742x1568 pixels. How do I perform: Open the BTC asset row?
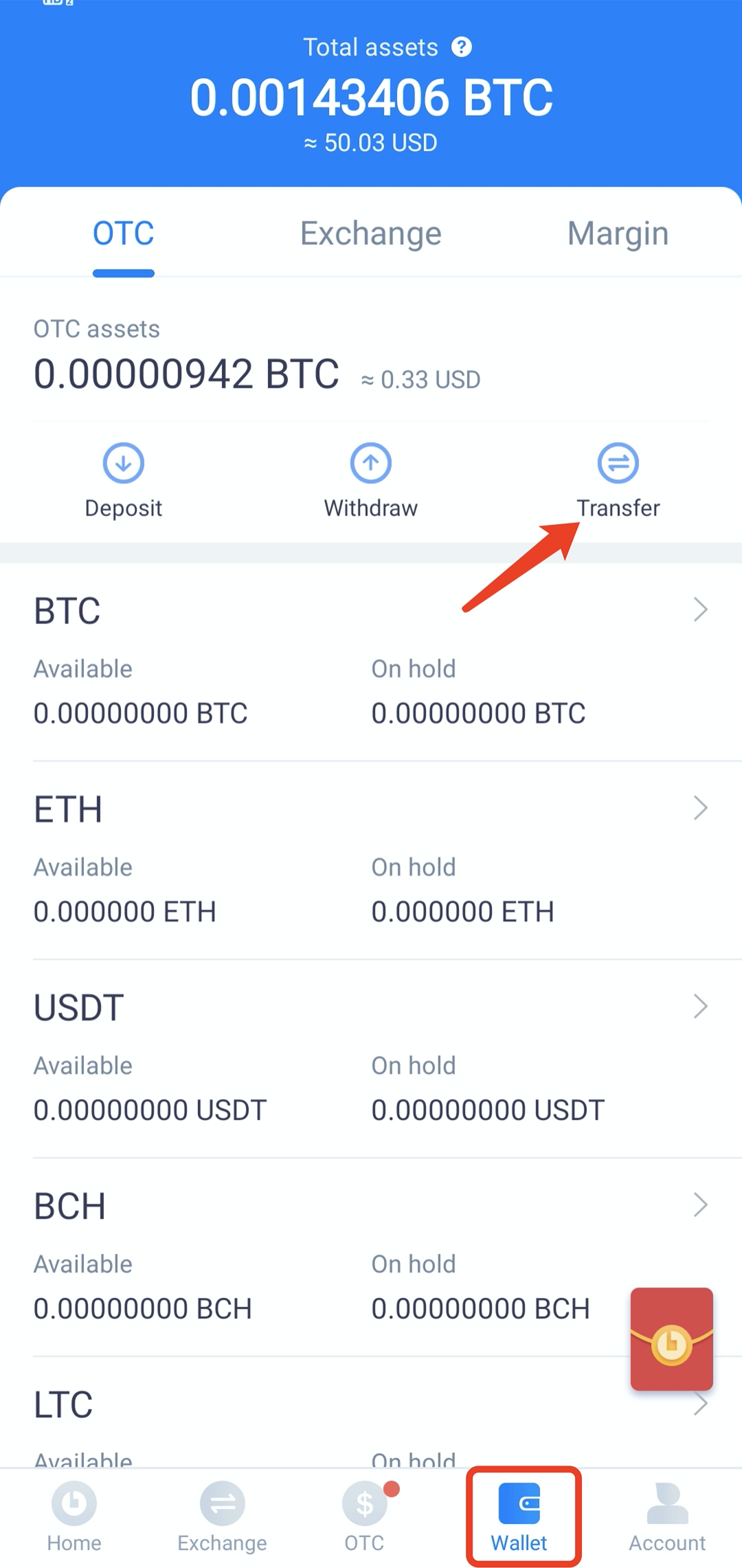coord(371,662)
